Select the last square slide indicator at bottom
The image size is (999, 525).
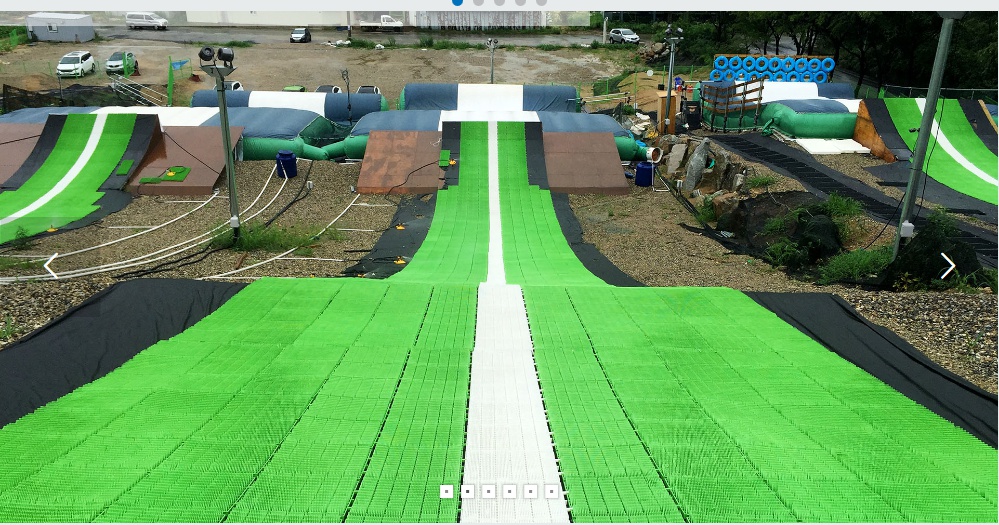pyautogui.click(x=551, y=491)
